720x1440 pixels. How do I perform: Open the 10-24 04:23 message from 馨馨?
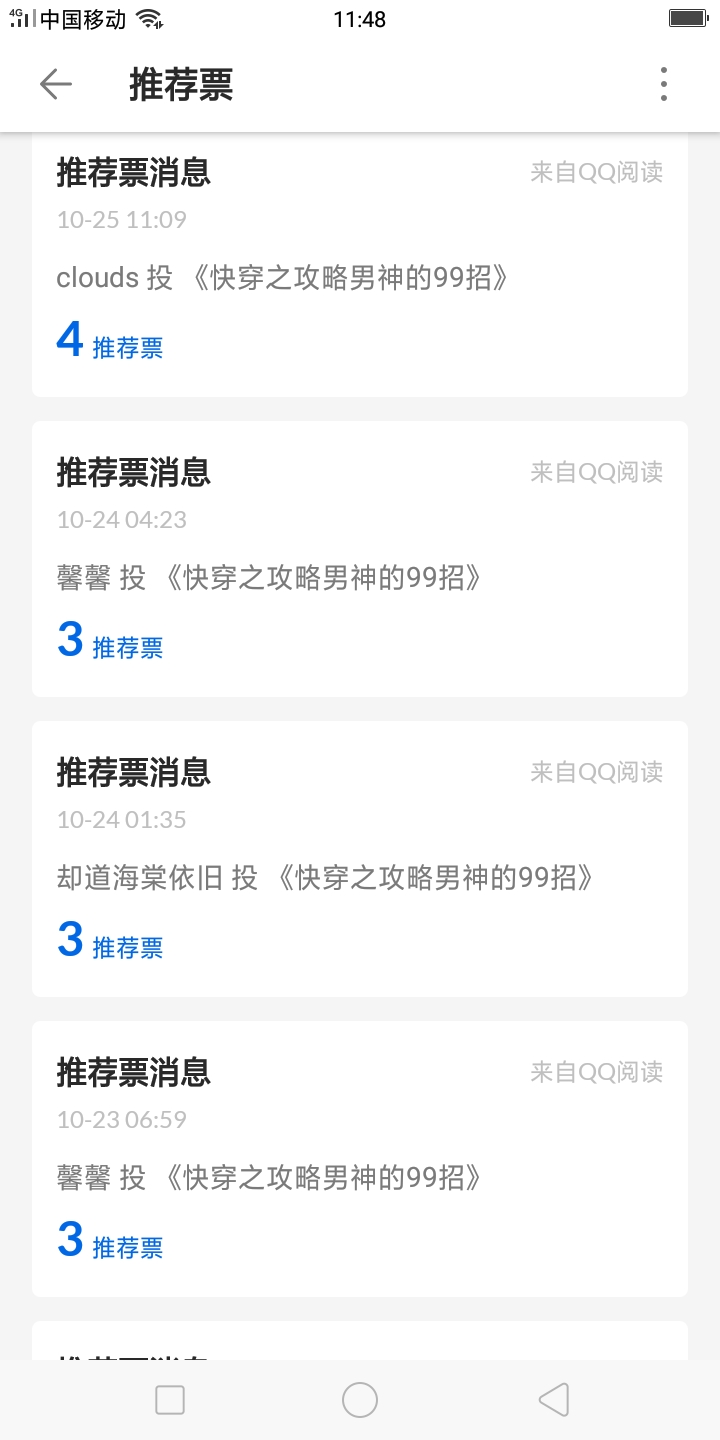tap(360, 559)
